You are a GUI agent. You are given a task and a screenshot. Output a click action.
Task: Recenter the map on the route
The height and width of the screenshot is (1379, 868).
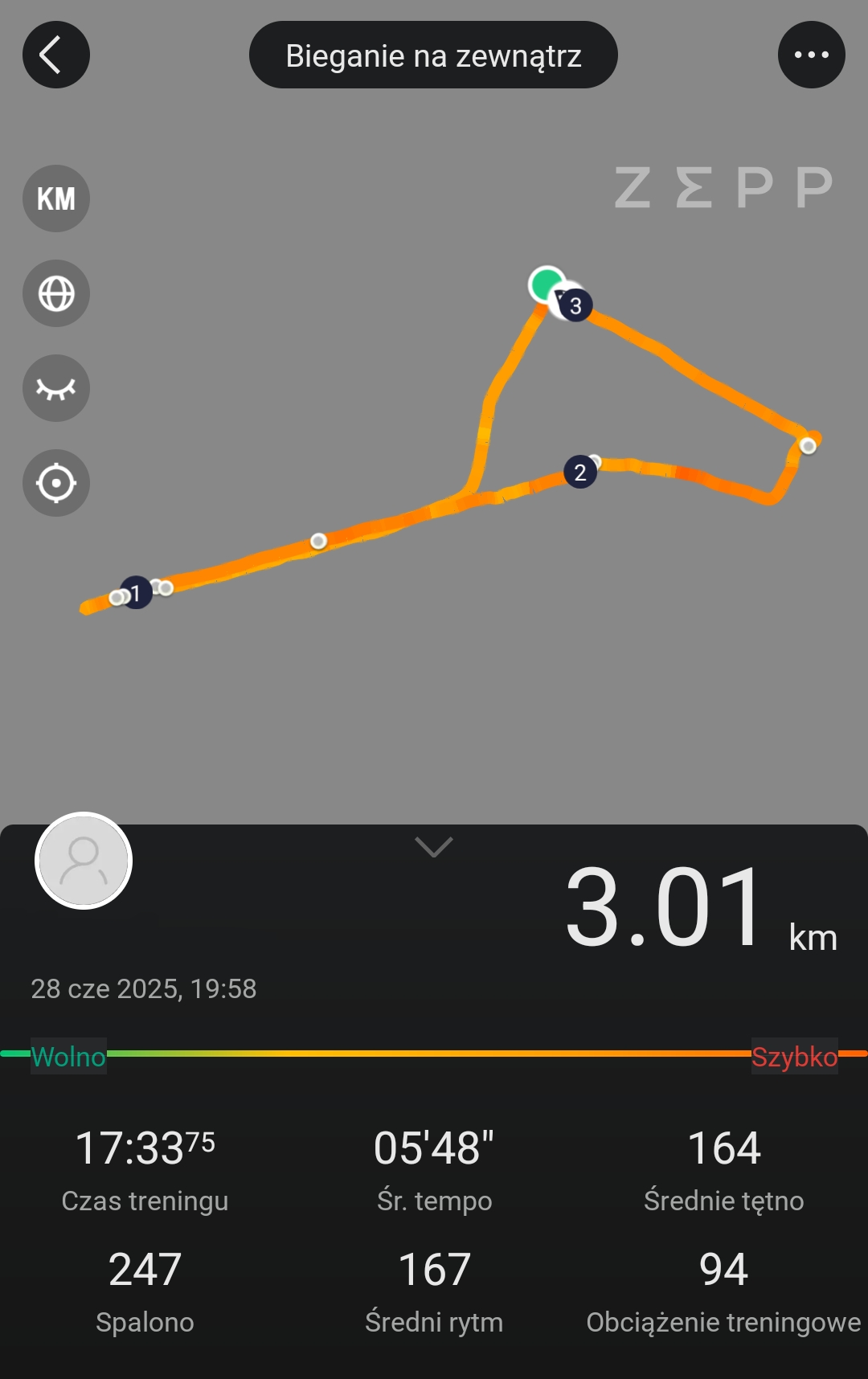click(55, 483)
